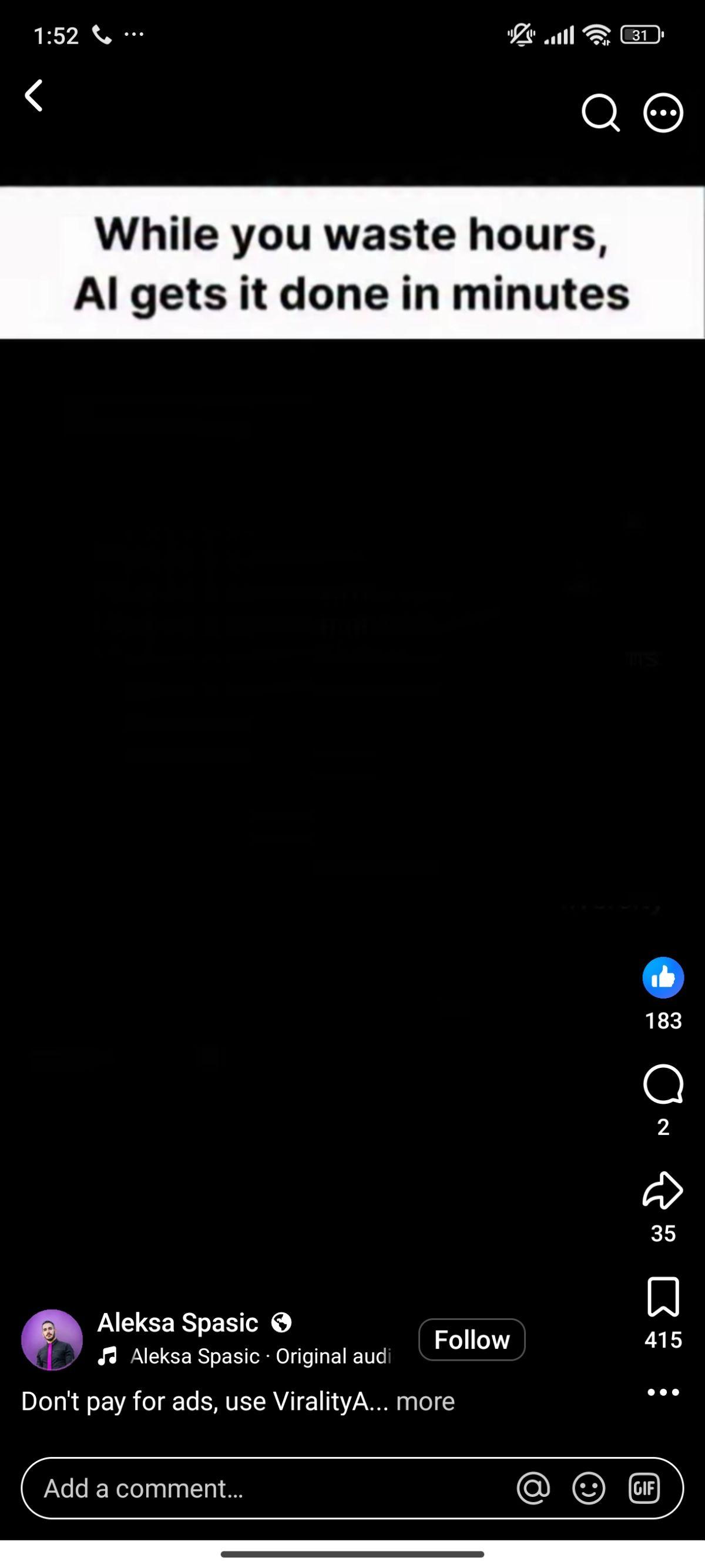Go back using the top-left arrow
705x1568 pixels.
click(x=34, y=96)
